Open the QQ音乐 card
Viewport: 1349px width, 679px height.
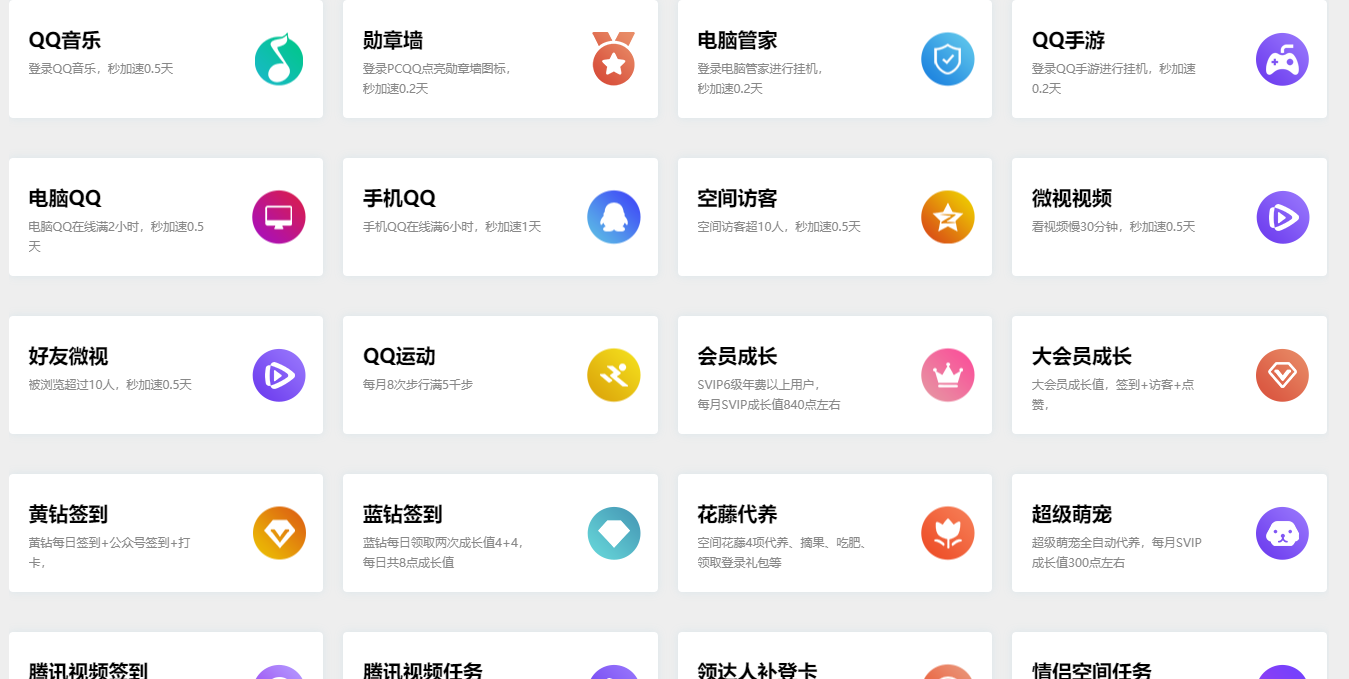click(166, 58)
